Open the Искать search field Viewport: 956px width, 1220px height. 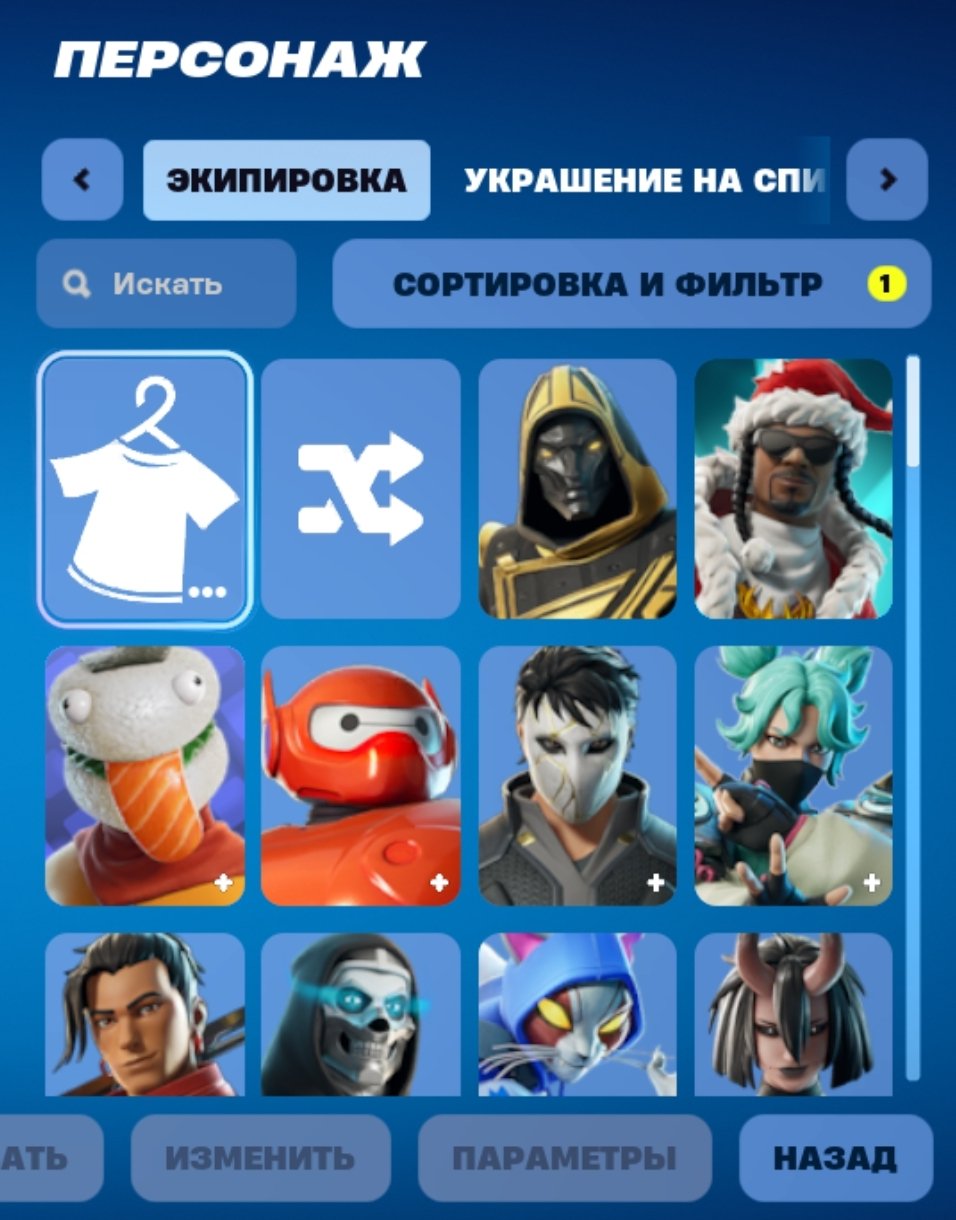[166, 284]
